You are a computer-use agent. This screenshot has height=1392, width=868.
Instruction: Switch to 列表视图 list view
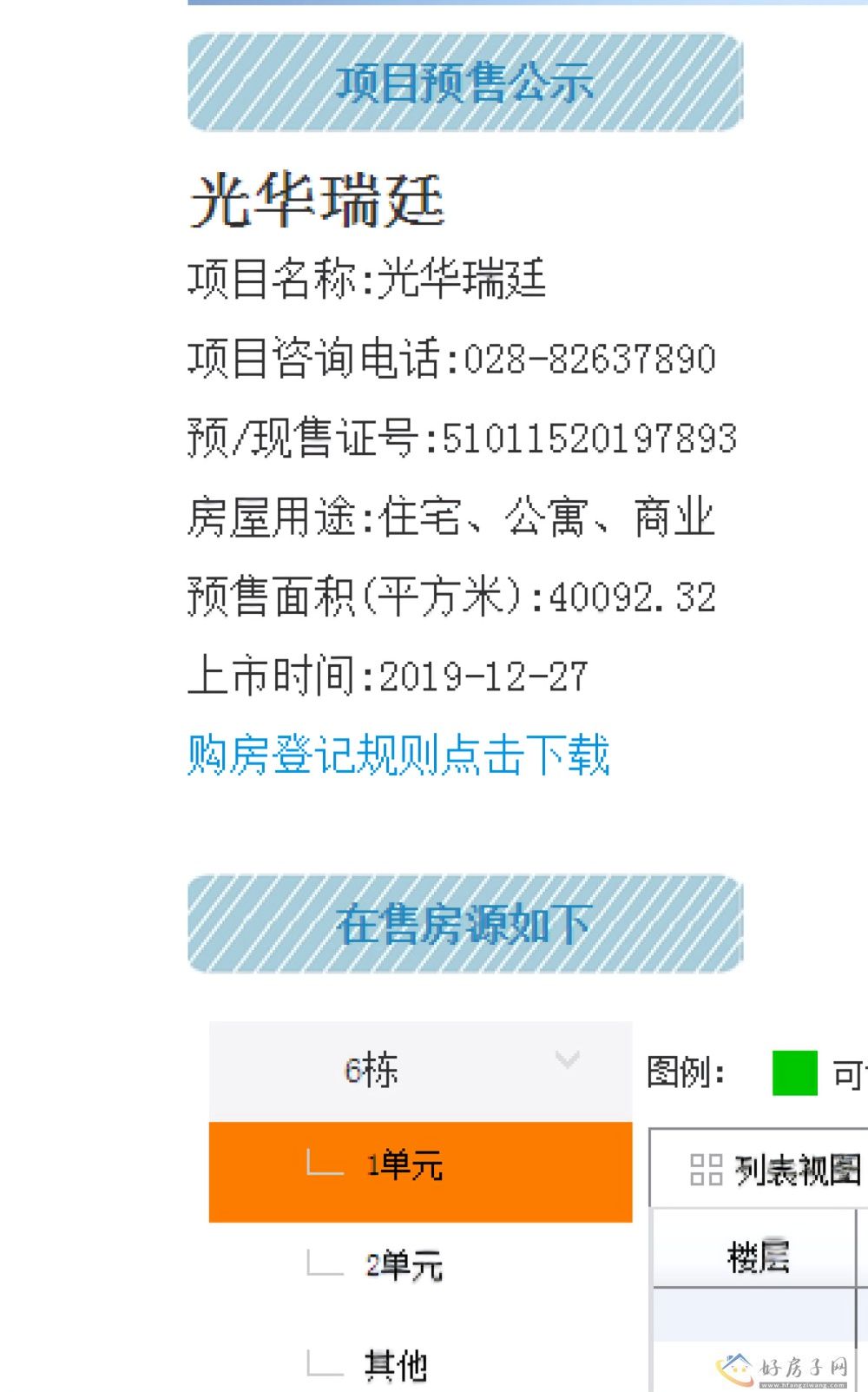pos(775,1170)
